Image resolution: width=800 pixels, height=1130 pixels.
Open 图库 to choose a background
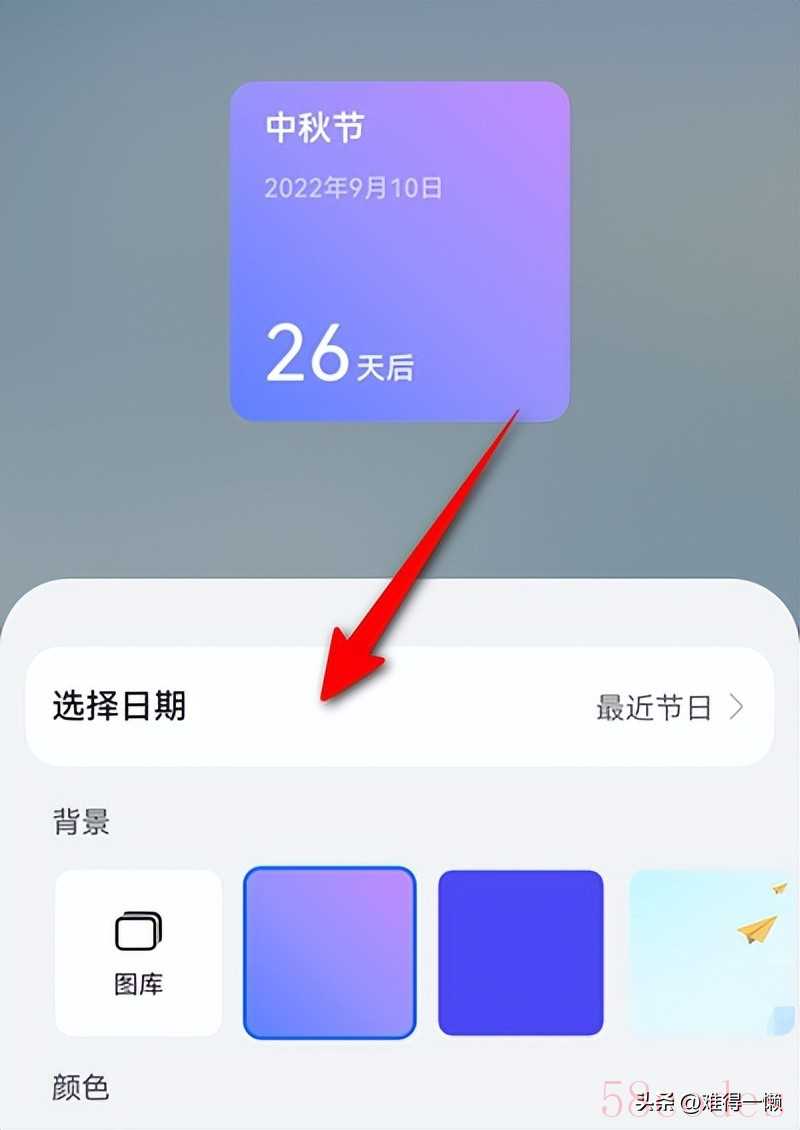(138, 952)
